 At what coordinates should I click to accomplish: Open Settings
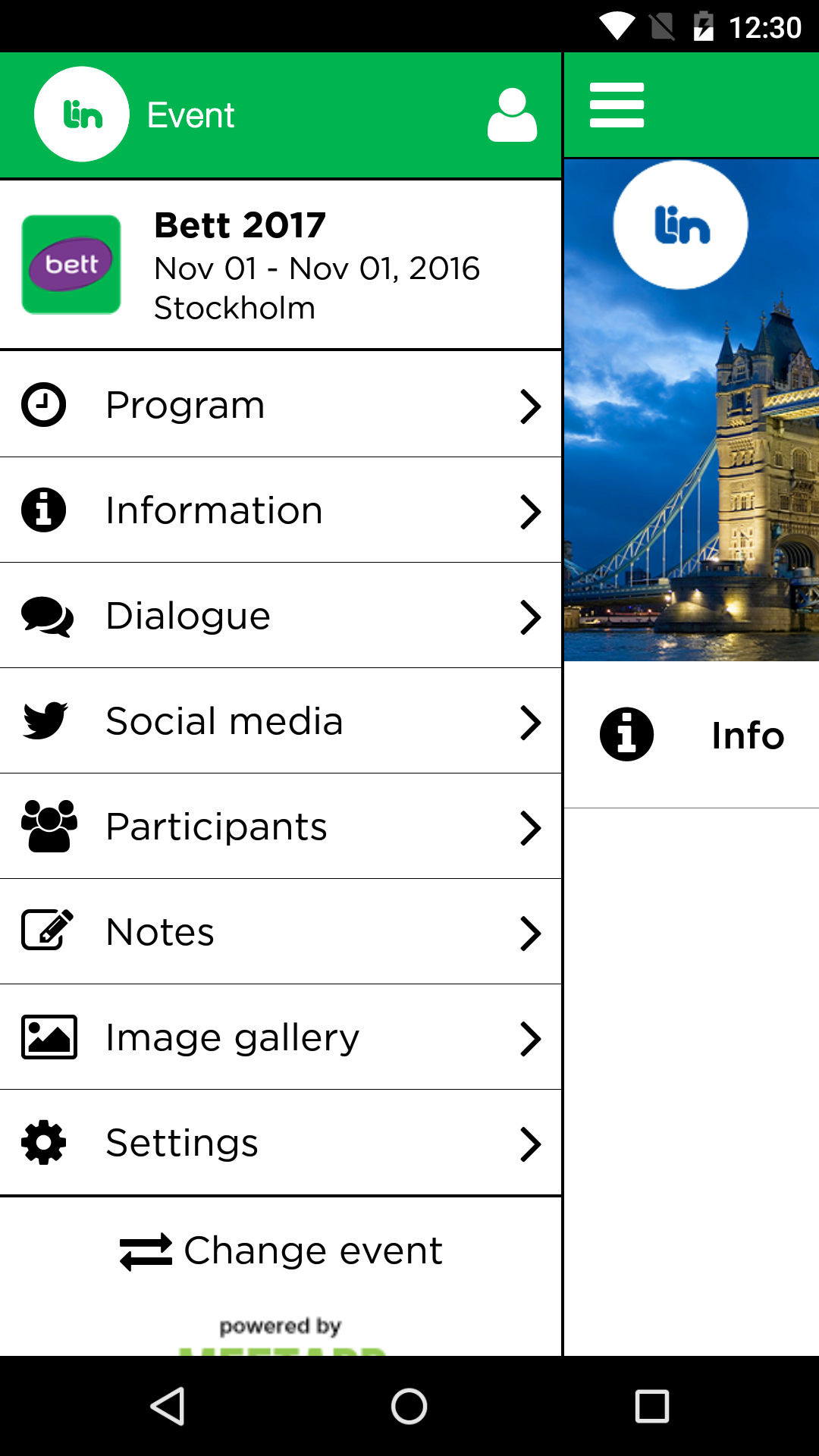[281, 1143]
